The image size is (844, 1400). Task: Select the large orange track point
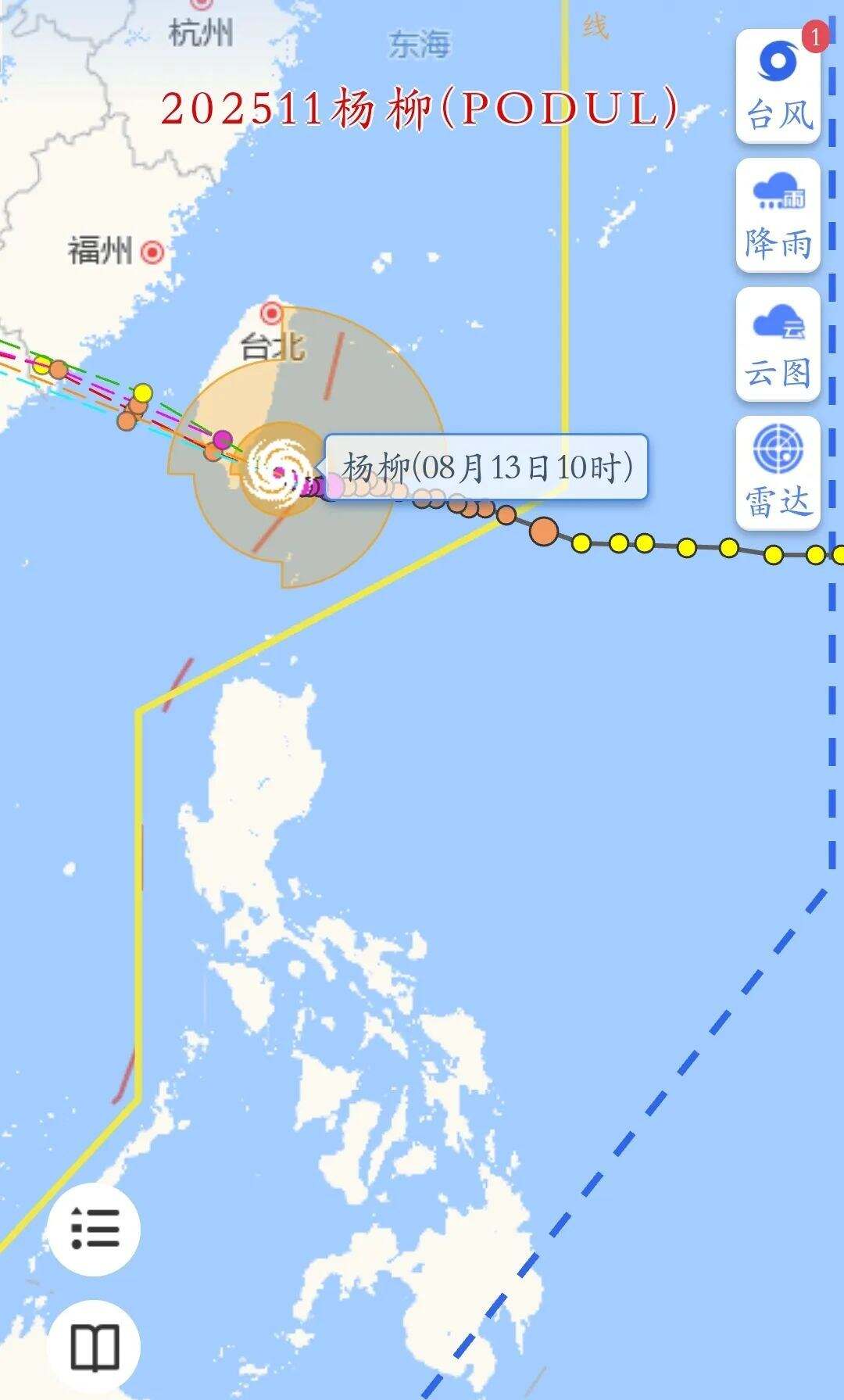[x=544, y=531]
